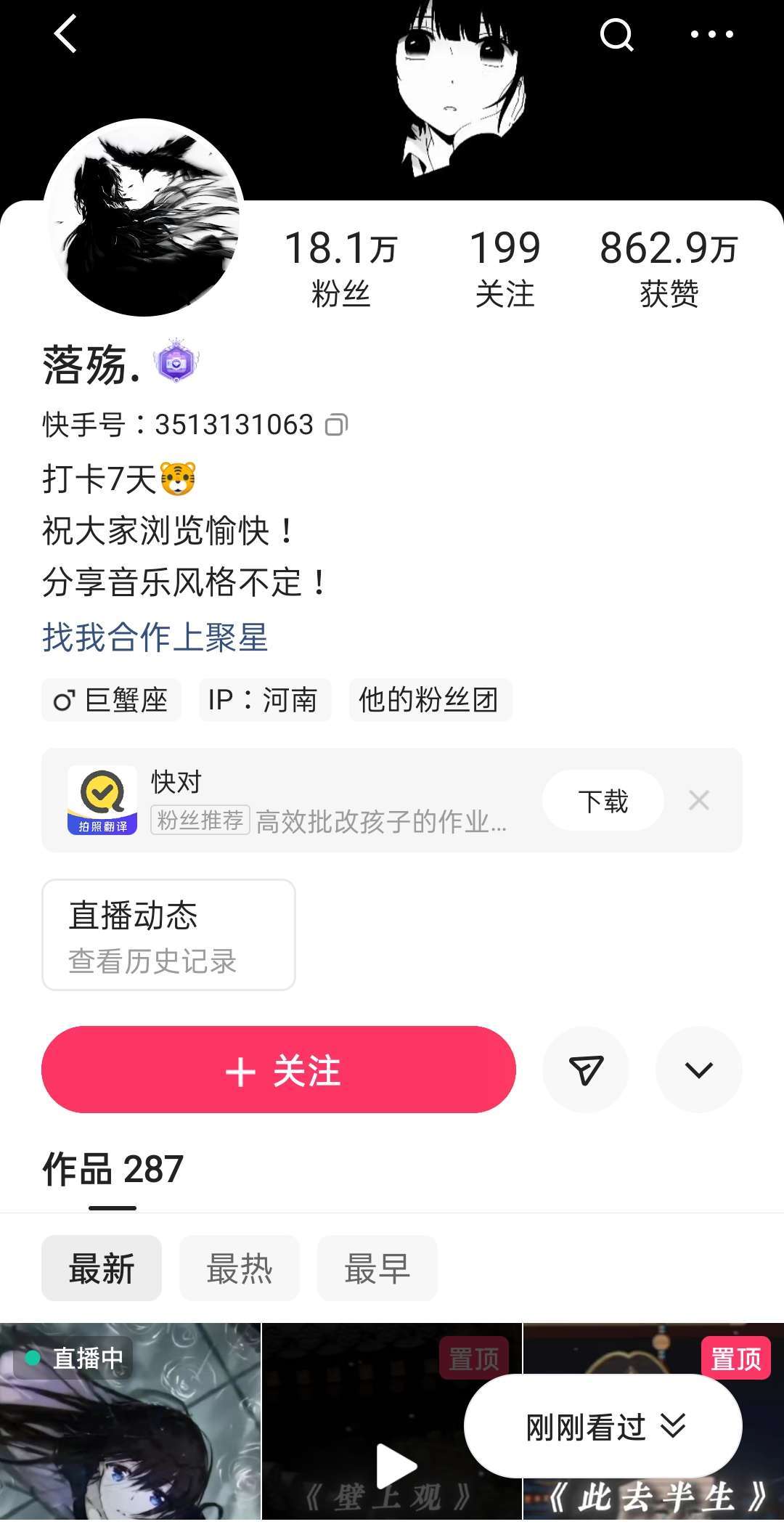784x1527 pixels.
Task: Open 他的粉丝团 fan group chip
Action: tap(430, 700)
